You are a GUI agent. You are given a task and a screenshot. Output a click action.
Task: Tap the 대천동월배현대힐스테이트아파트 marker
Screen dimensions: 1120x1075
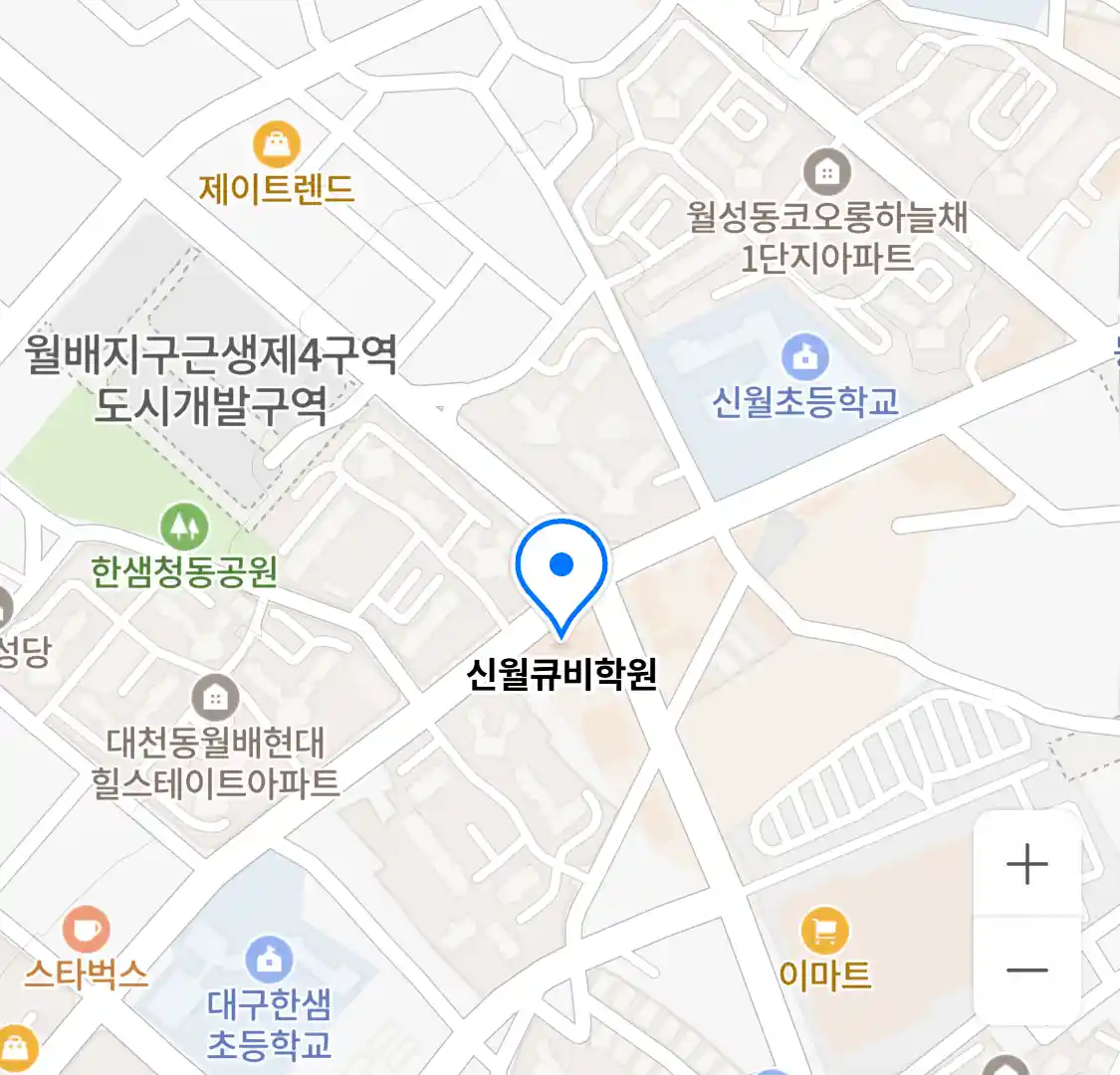[214, 698]
